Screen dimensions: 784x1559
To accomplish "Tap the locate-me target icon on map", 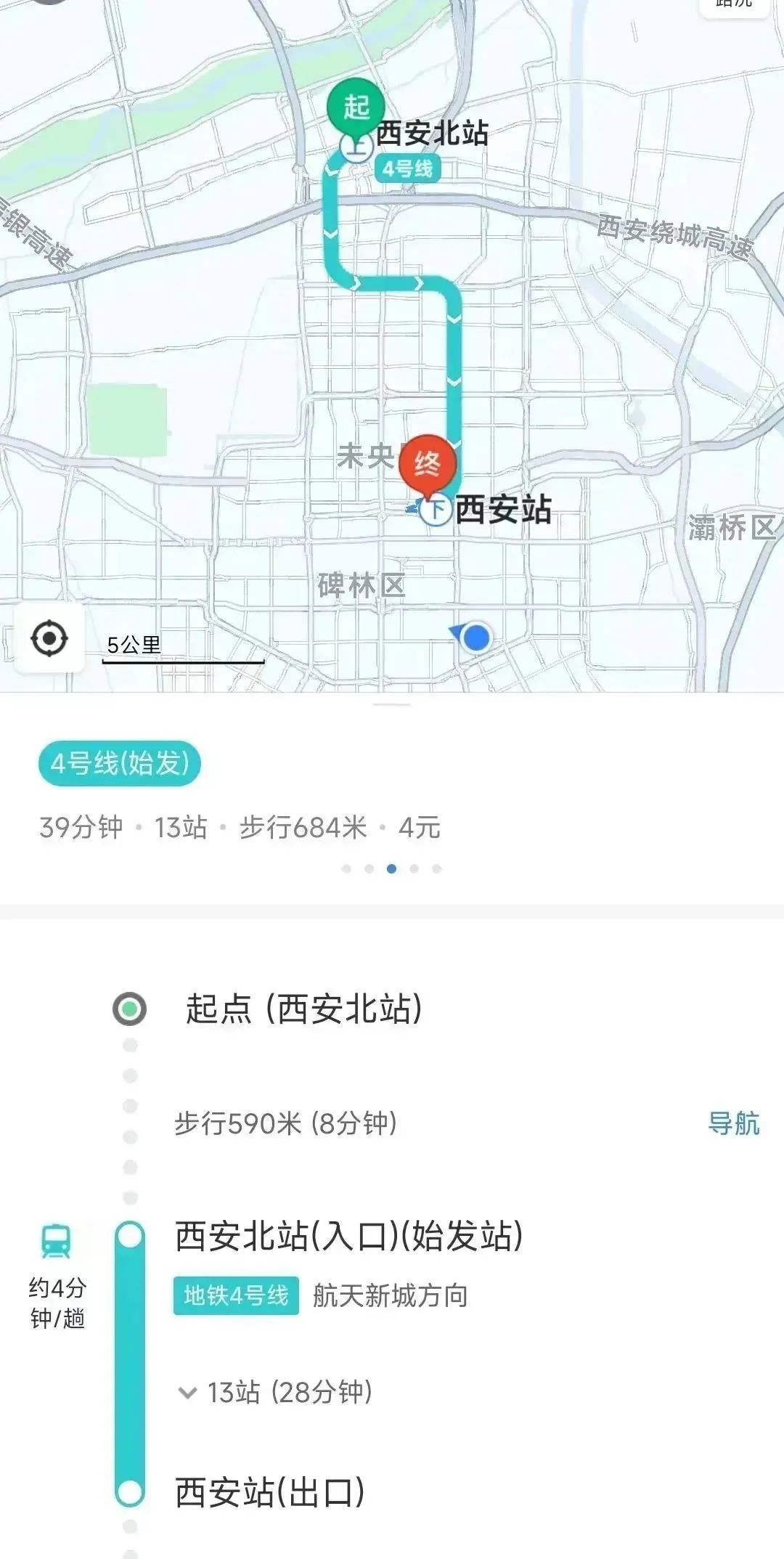I will click(49, 639).
